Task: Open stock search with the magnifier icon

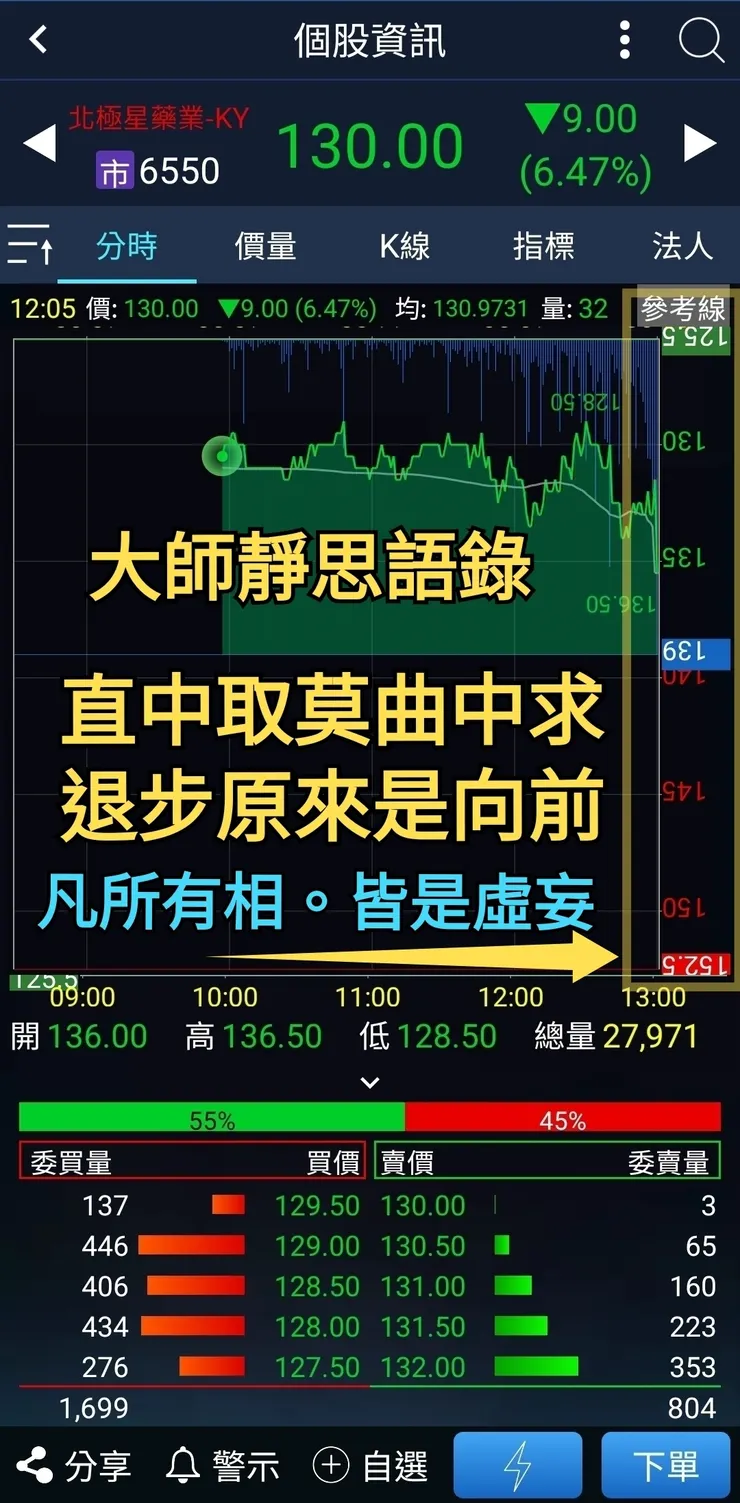Action: pos(701,40)
